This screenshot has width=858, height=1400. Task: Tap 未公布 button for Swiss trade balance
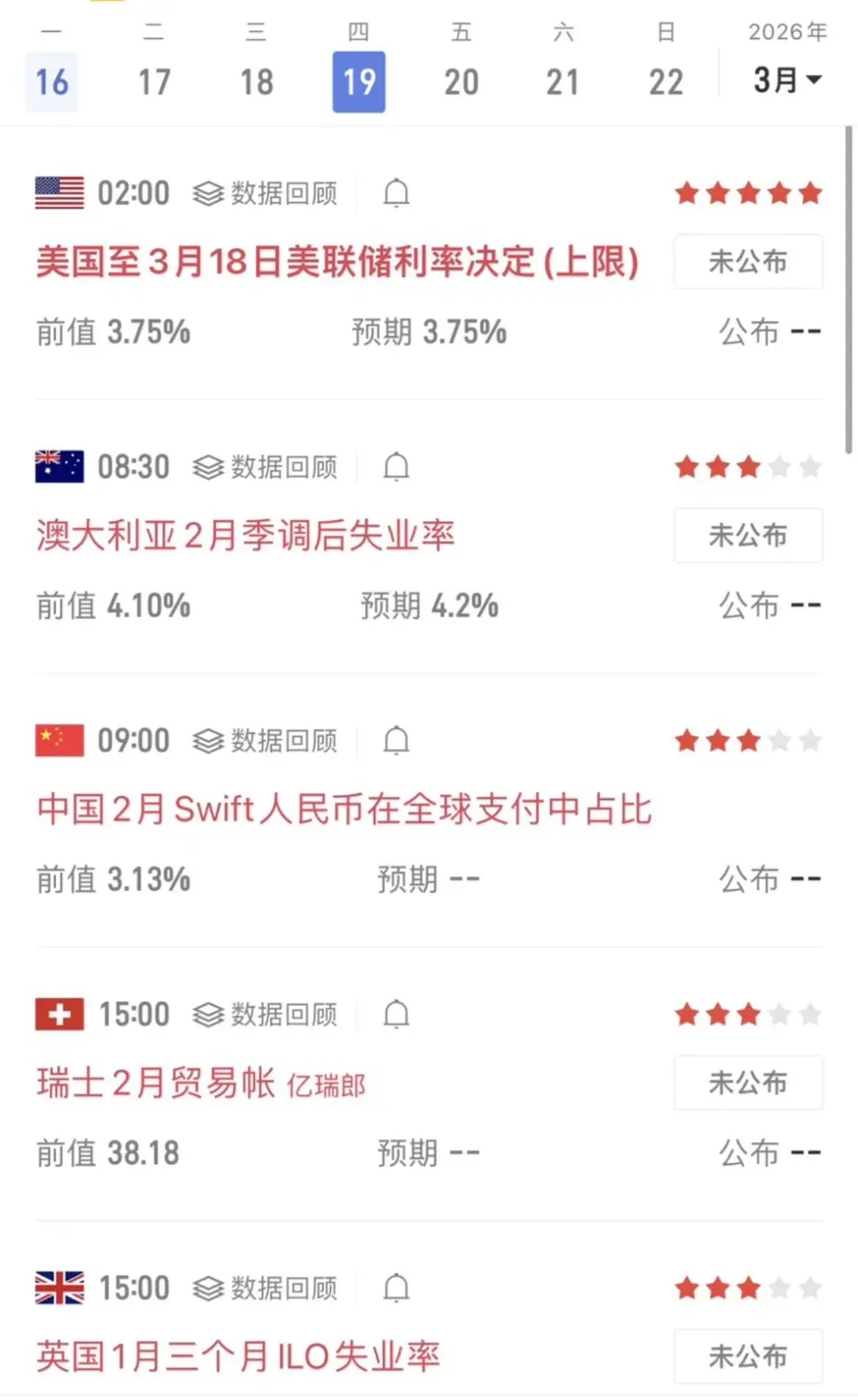point(748,1082)
